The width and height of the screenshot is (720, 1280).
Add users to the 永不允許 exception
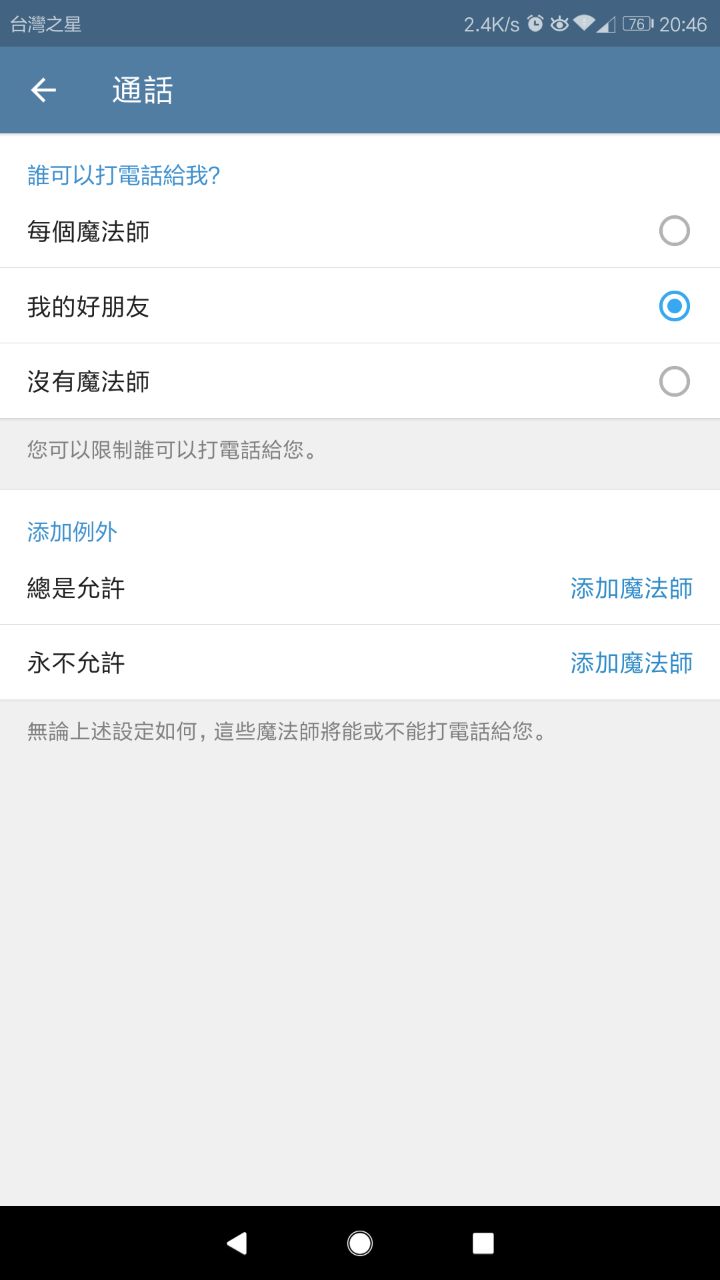pyautogui.click(x=631, y=663)
